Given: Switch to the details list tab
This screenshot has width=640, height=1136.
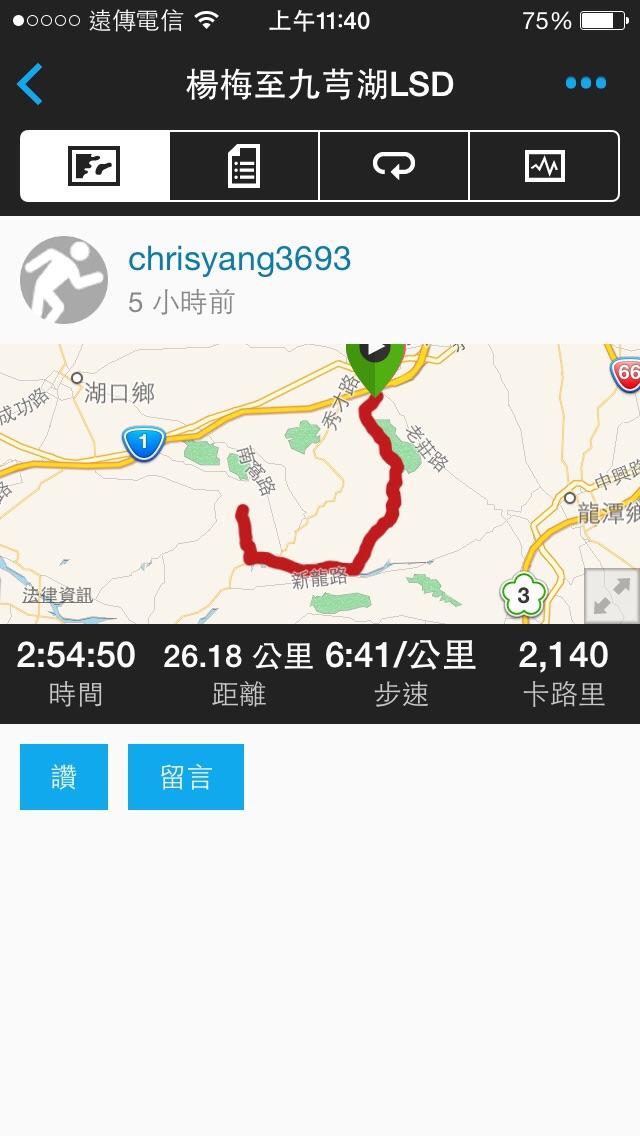Looking at the screenshot, I should (x=244, y=166).
